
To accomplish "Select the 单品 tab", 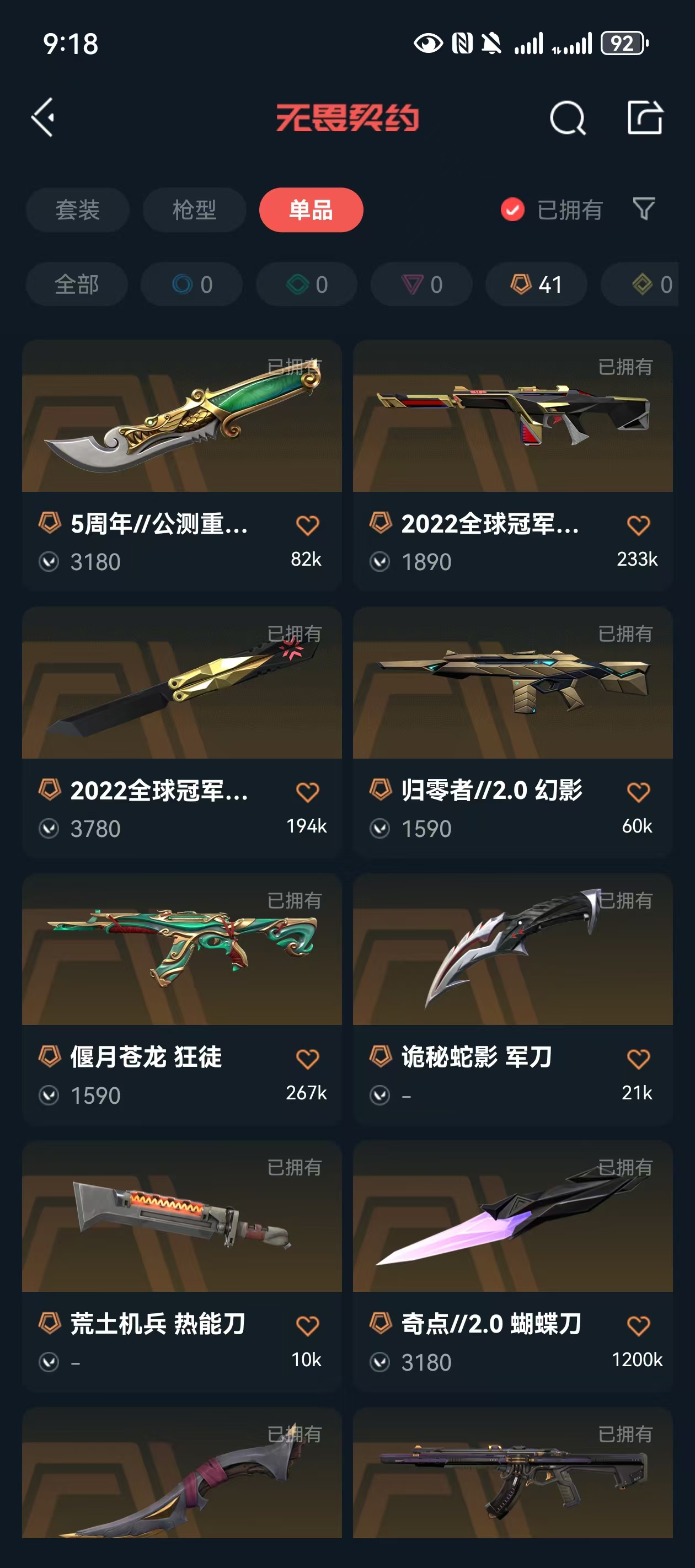I will click(311, 210).
